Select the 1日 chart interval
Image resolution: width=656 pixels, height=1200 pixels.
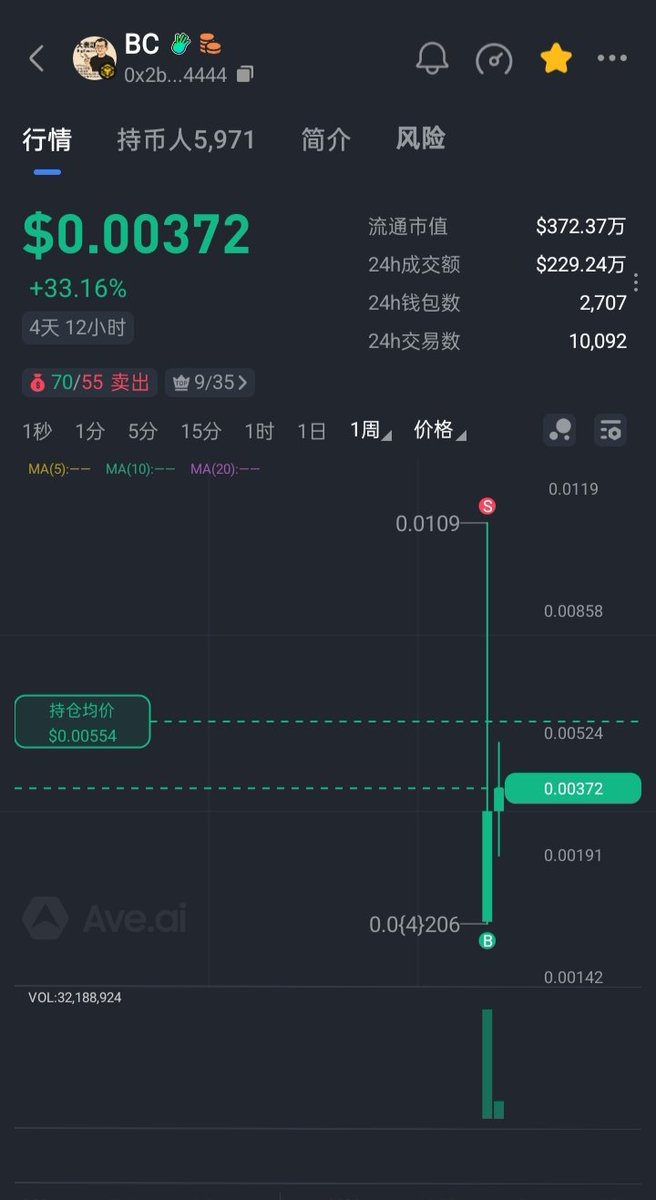pyautogui.click(x=312, y=431)
